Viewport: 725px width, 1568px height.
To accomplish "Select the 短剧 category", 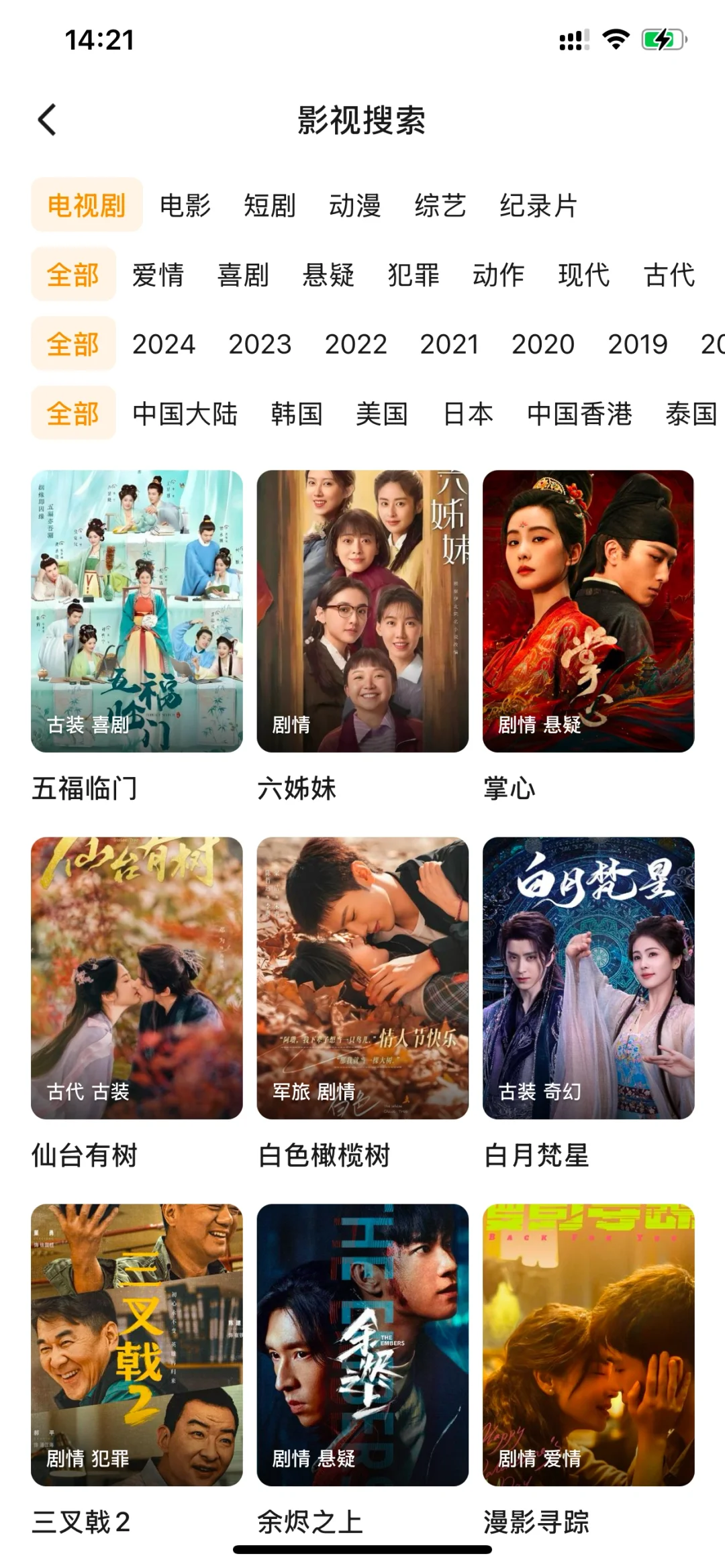I will click(x=269, y=205).
